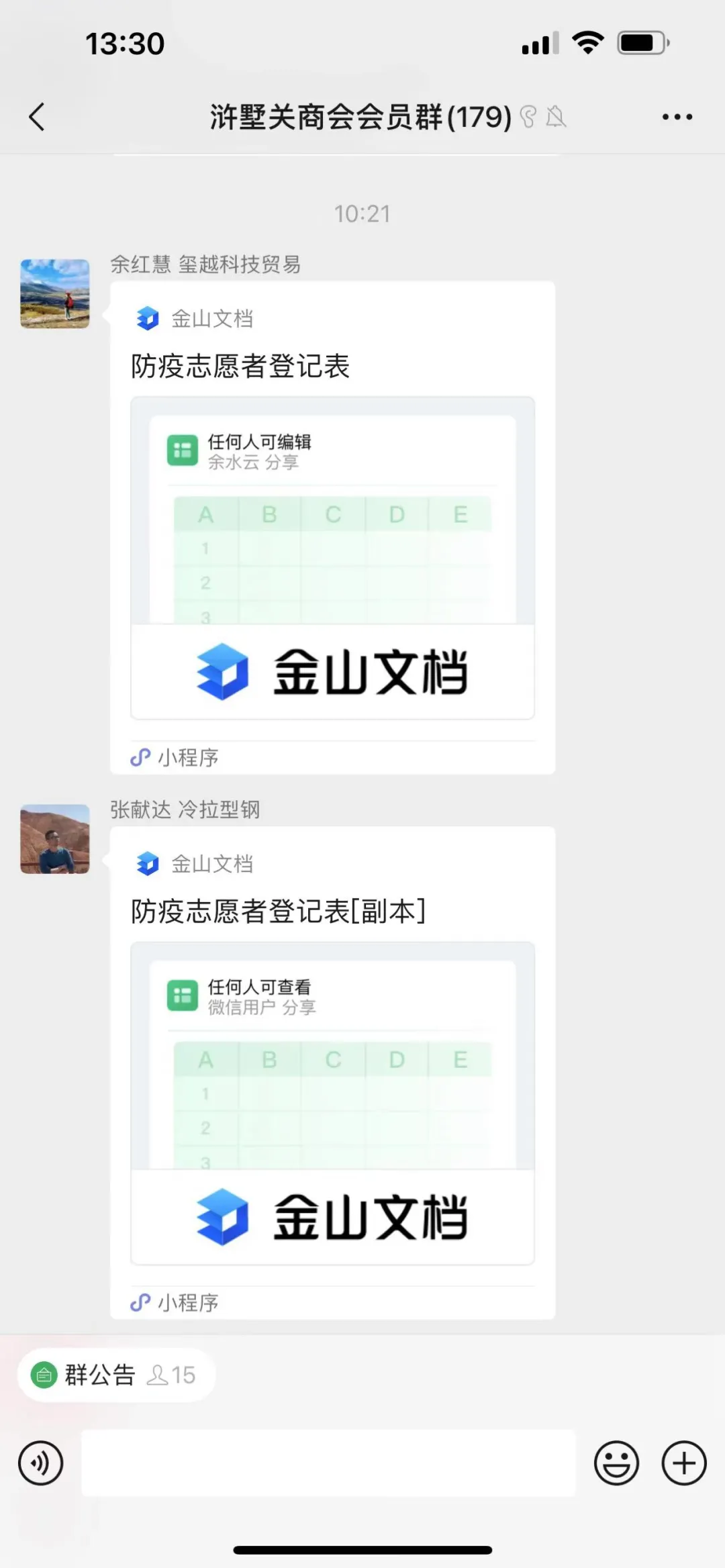The image size is (725, 1568).
Task: Open the group chat overflow menu
Action: pos(677,117)
